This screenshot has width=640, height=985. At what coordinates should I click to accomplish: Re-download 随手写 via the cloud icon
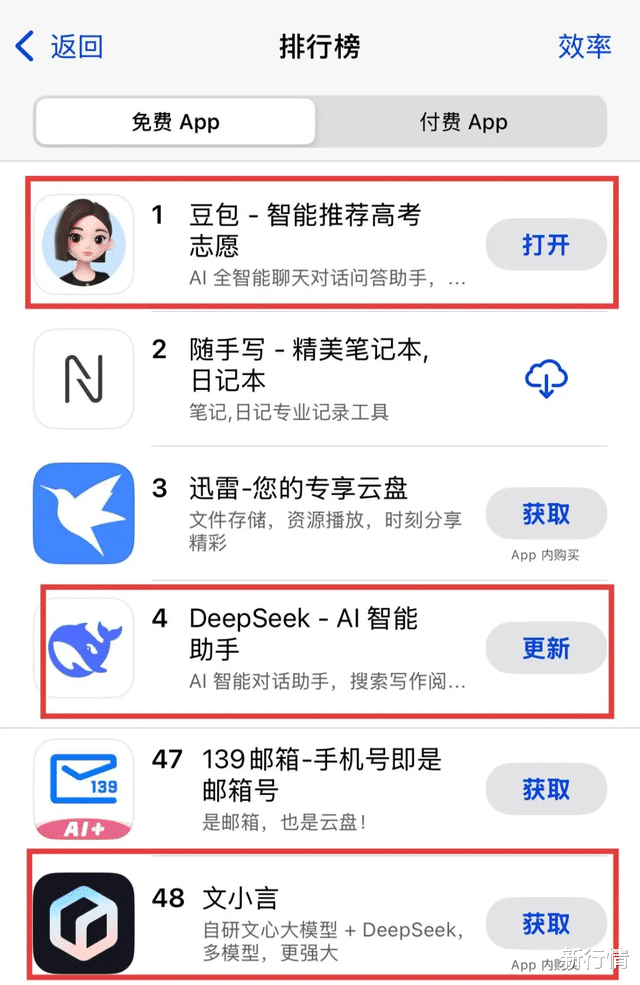click(x=546, y=379)
